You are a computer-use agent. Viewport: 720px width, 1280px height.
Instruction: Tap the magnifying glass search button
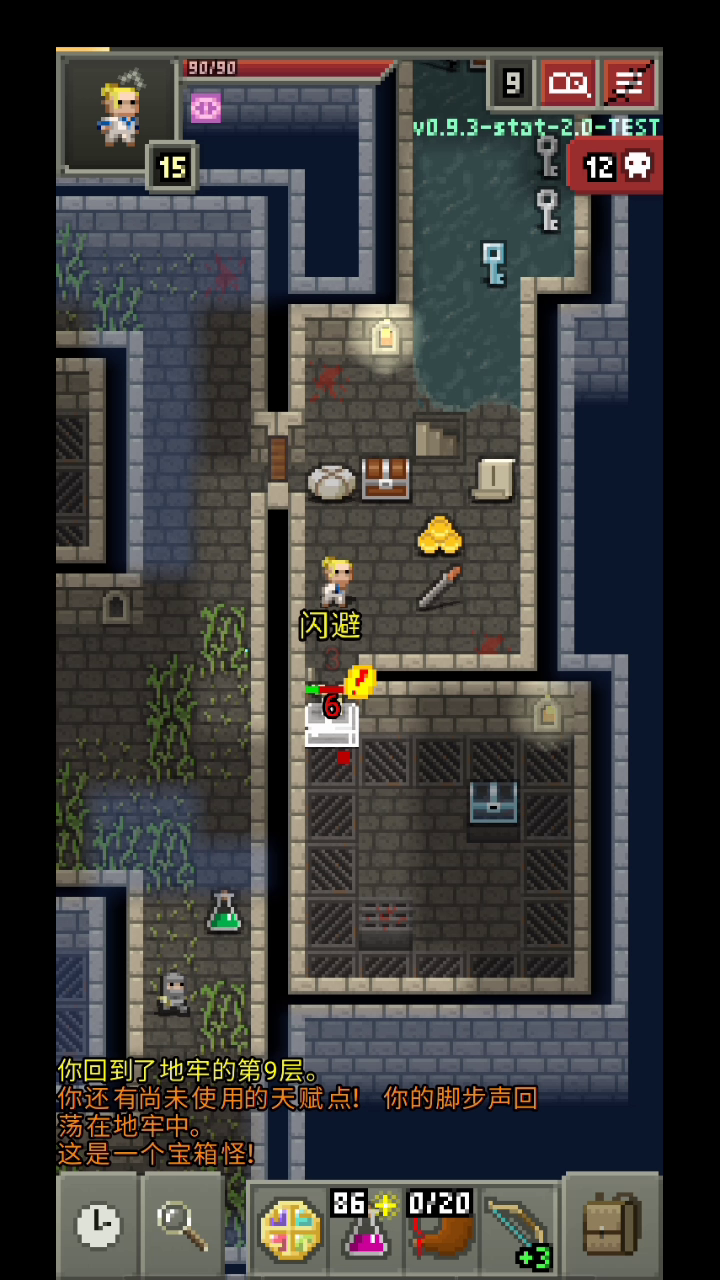183,1223
